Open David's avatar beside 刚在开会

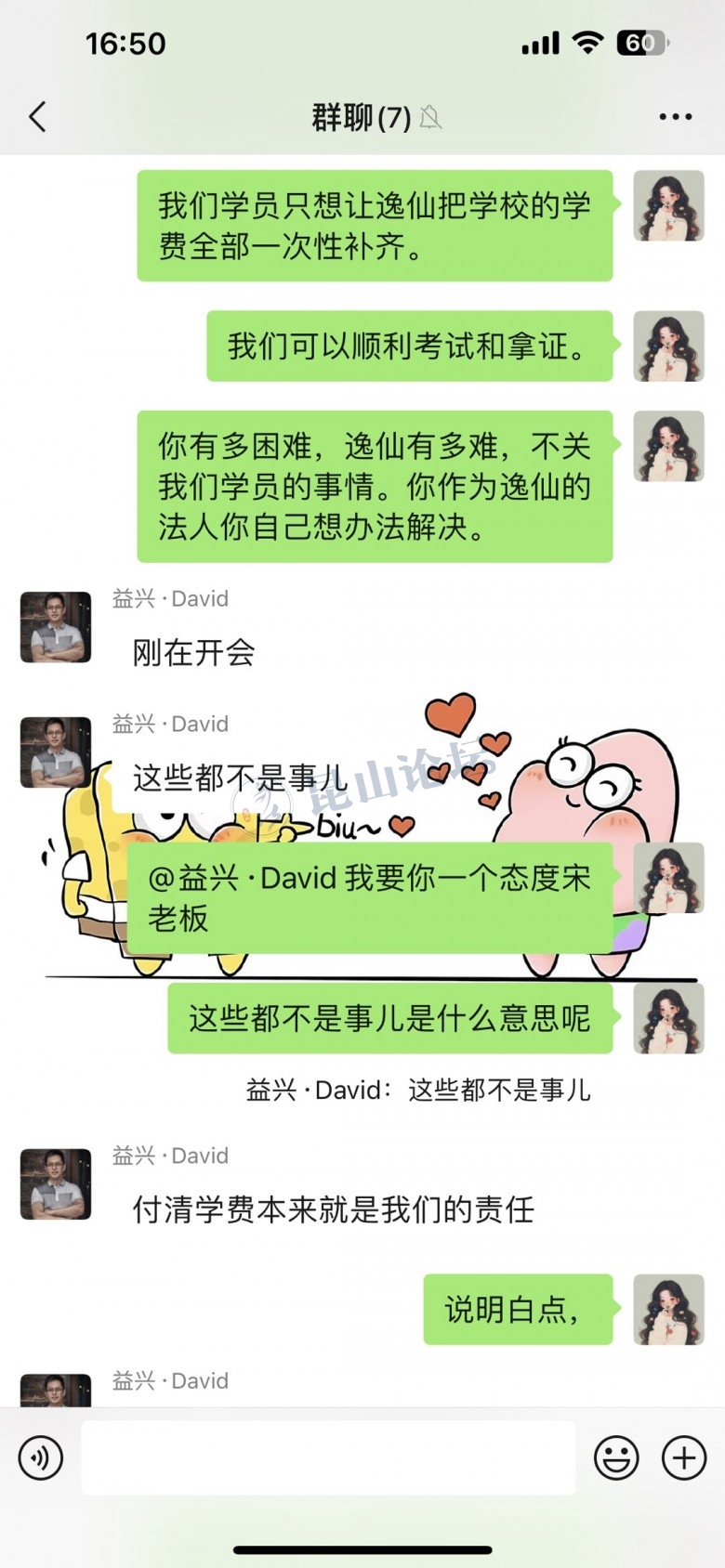56,627
